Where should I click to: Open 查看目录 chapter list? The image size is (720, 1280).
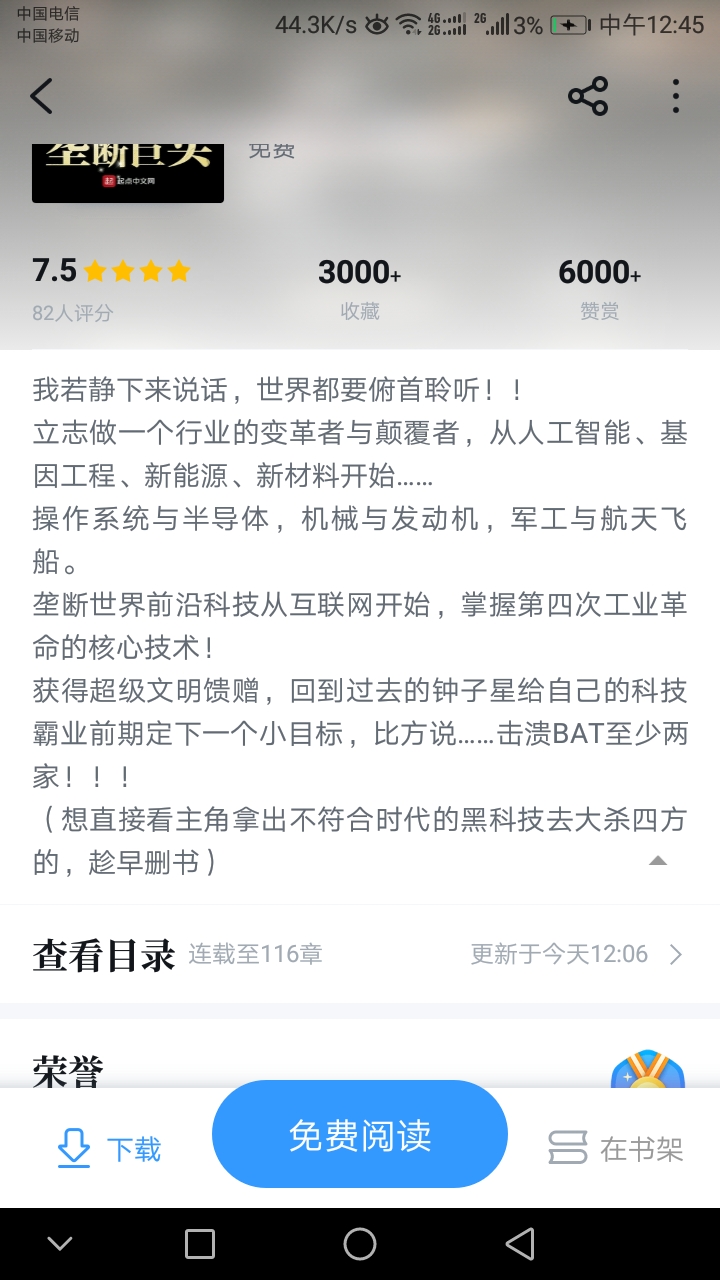(x=359, y=954)
